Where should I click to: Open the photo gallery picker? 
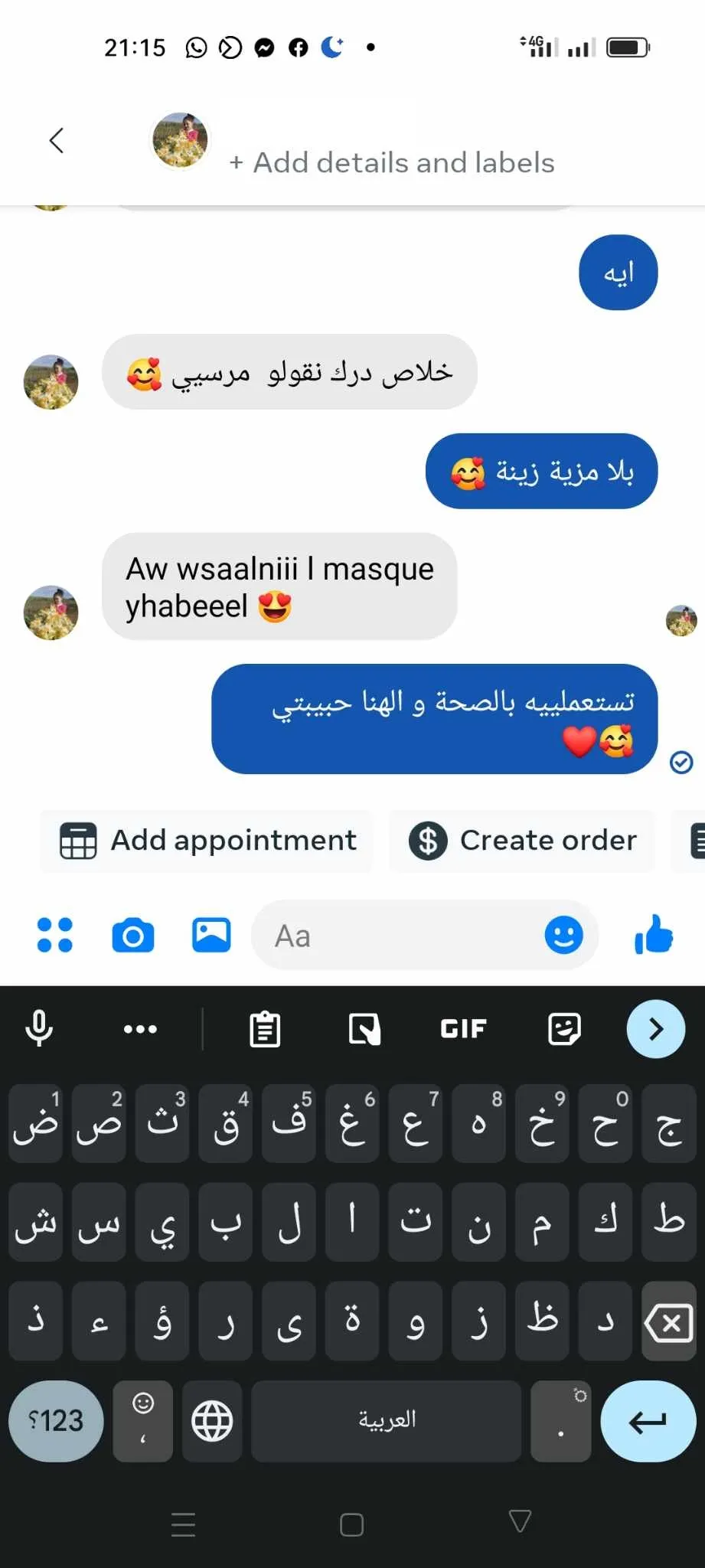(211, 935)
